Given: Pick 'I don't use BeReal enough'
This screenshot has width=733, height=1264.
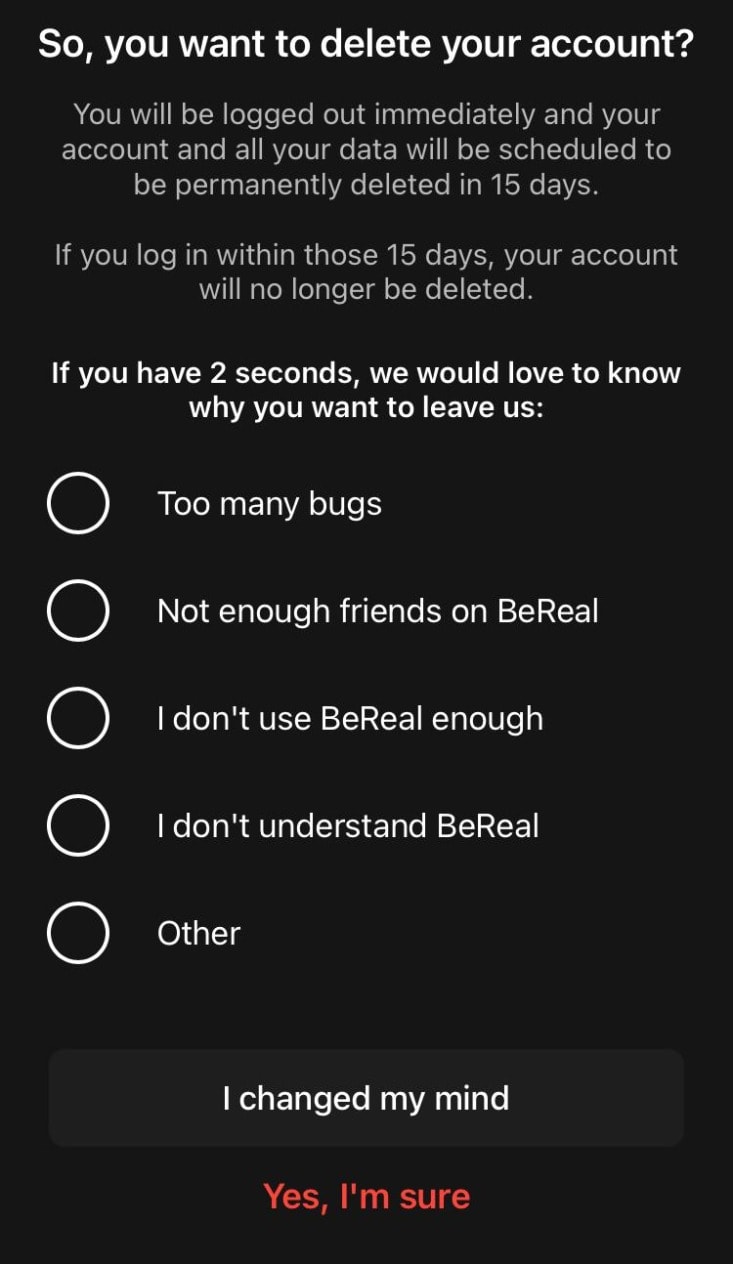Looking at the screenshot, I should tap(78, 718).
